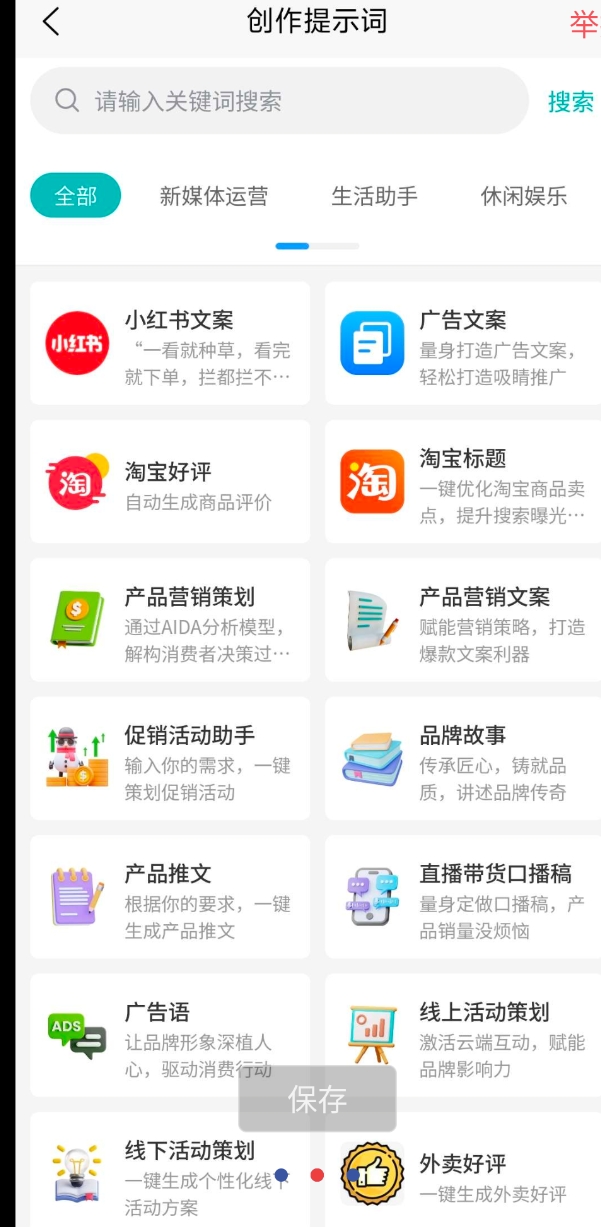Image resolution: width=601 pixels, height=1227 pixels.
Task: Switch to the 生活助手 tab
Action: coord(374,196)
